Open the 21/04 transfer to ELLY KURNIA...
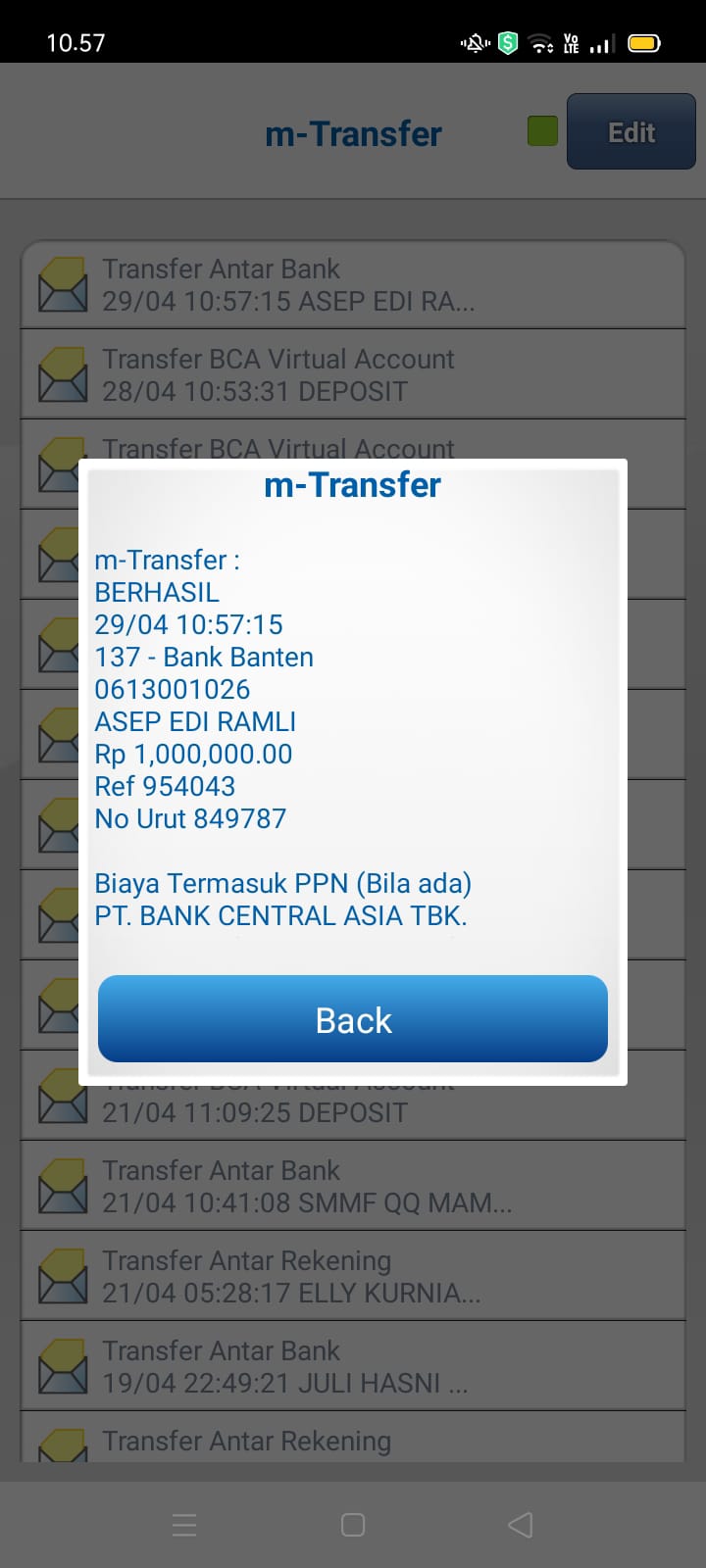Viewport: 706px width, 1568px height. click(x=353, y=1276)
